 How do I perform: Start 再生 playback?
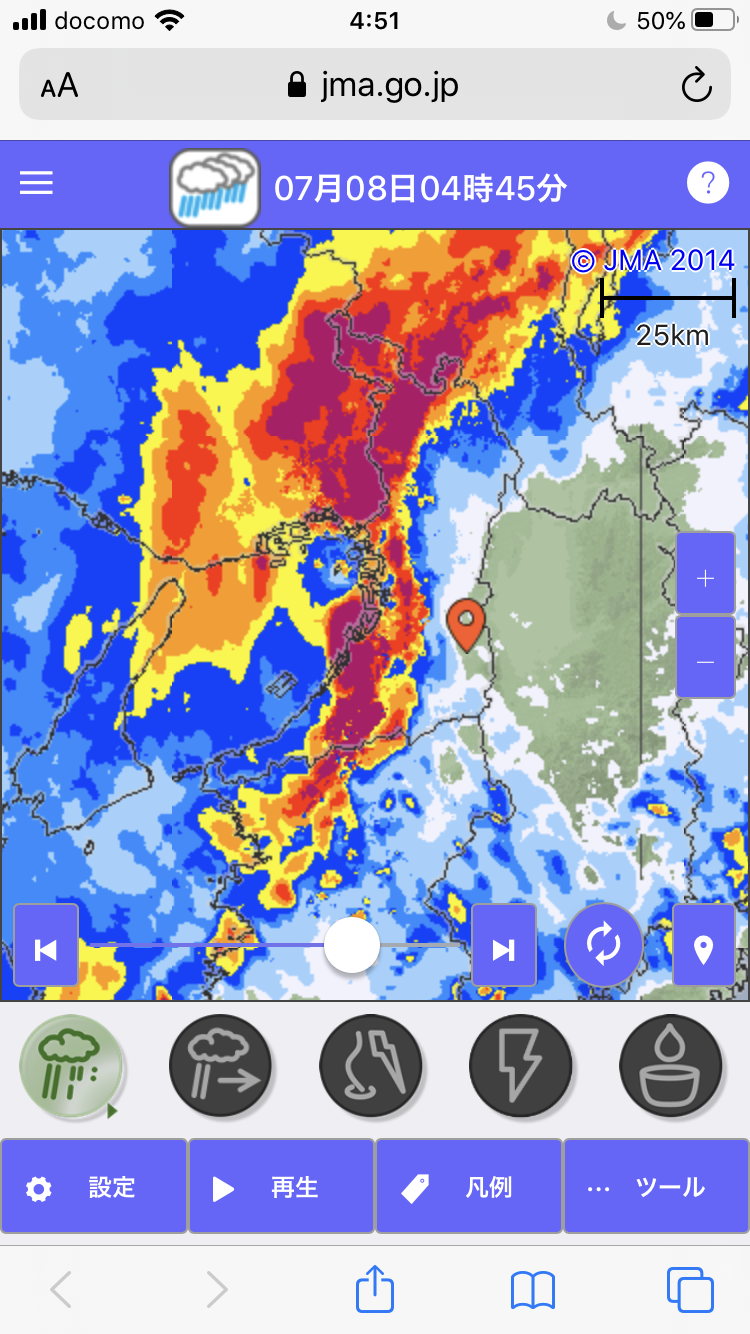click(281, 1187)
